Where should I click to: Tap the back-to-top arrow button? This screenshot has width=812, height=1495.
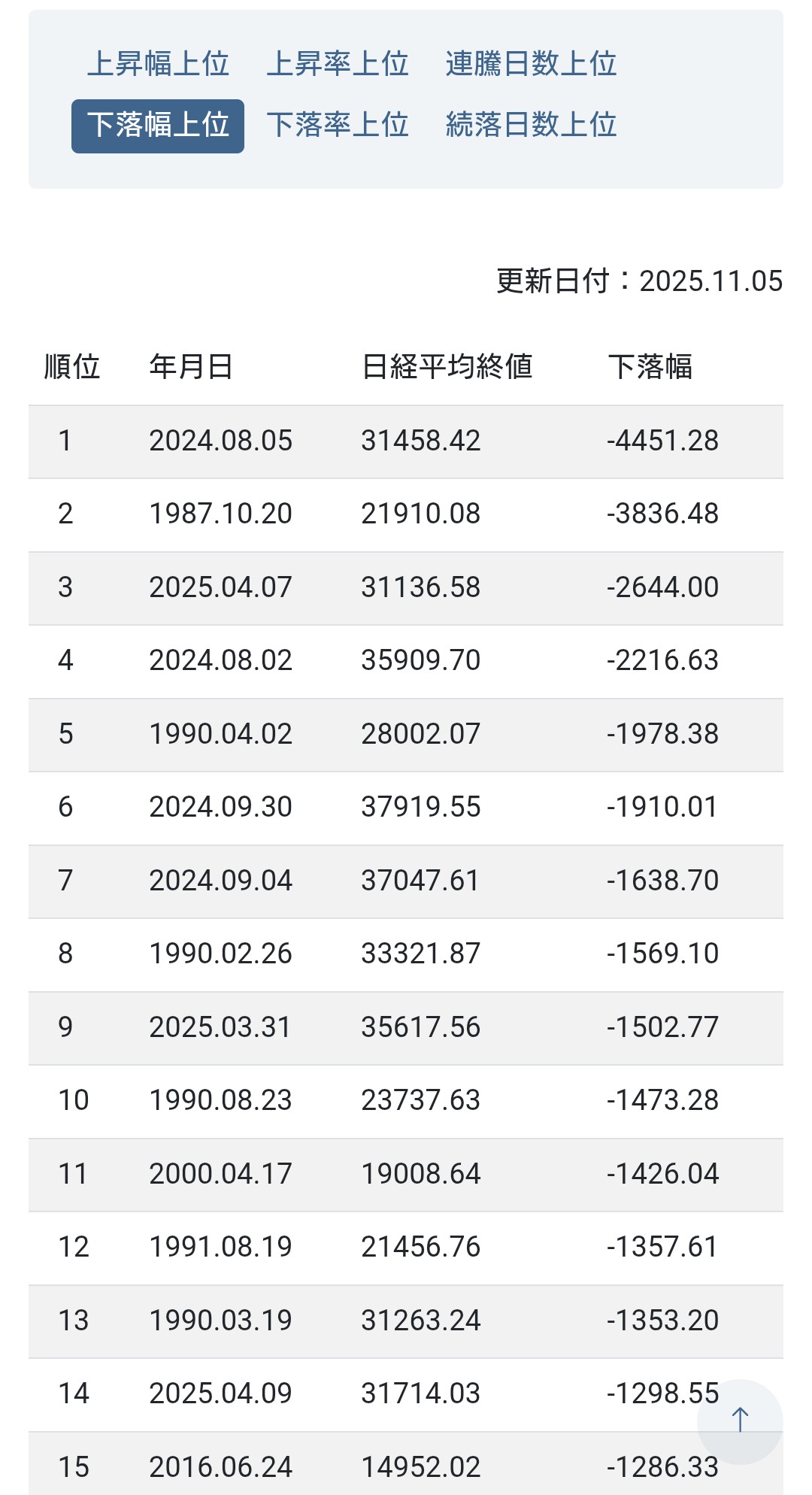coord(740,1421)
